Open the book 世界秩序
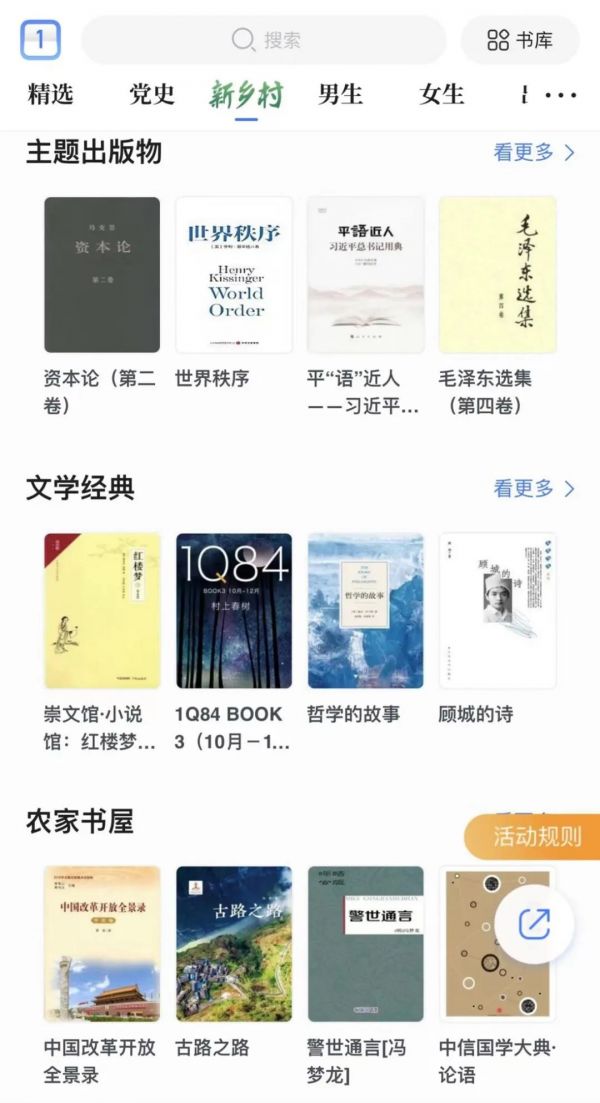600x1103 pixels. (234, 275)
